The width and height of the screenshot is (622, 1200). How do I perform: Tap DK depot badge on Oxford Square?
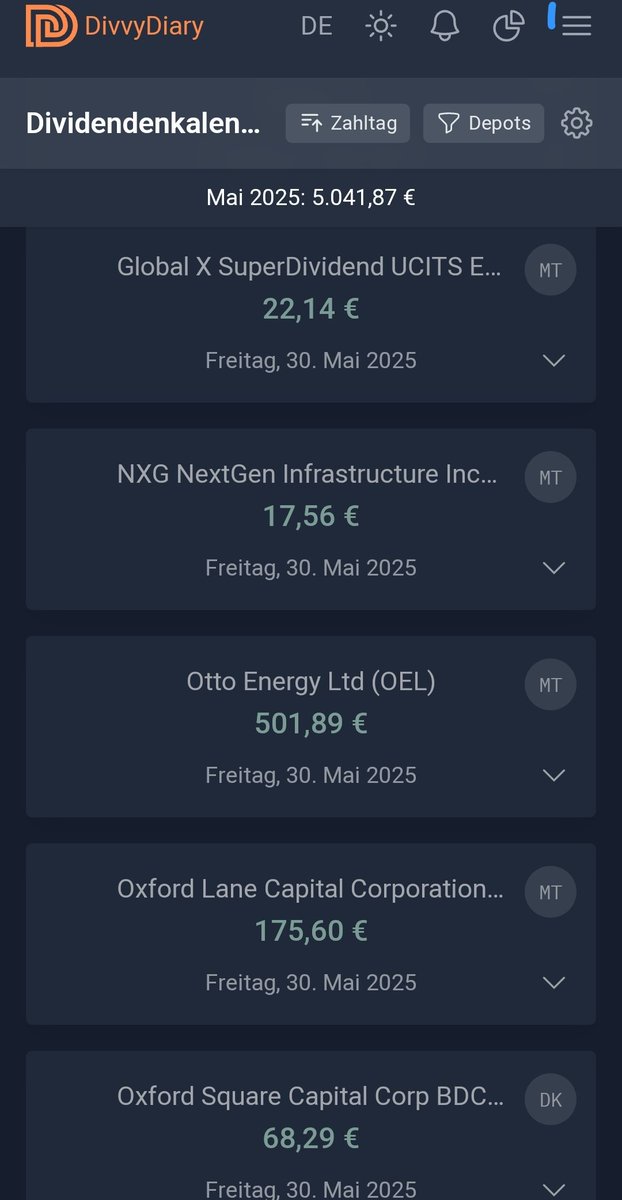click(x=550, y=1100)
